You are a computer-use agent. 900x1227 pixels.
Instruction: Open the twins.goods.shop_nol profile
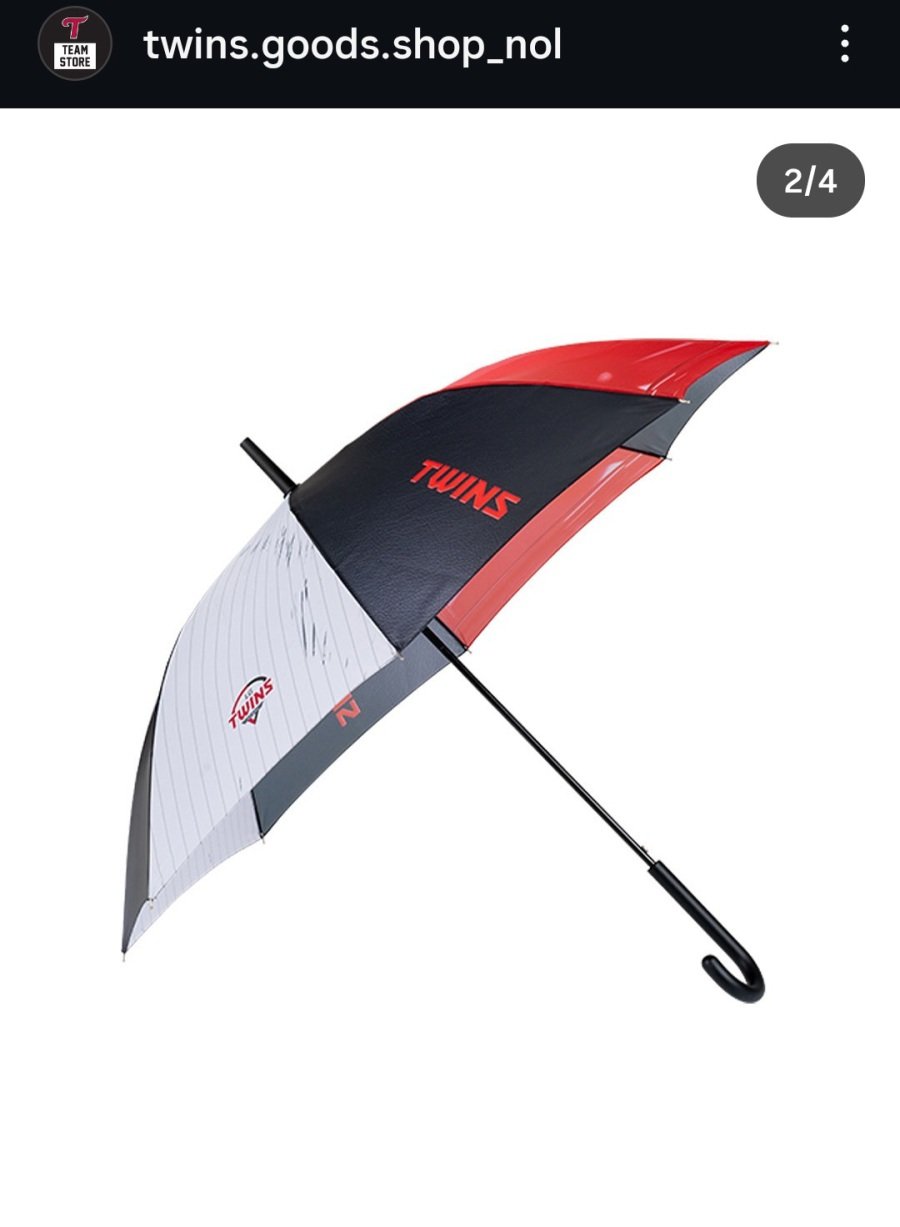pyautogui.click(x=352, y=45)
